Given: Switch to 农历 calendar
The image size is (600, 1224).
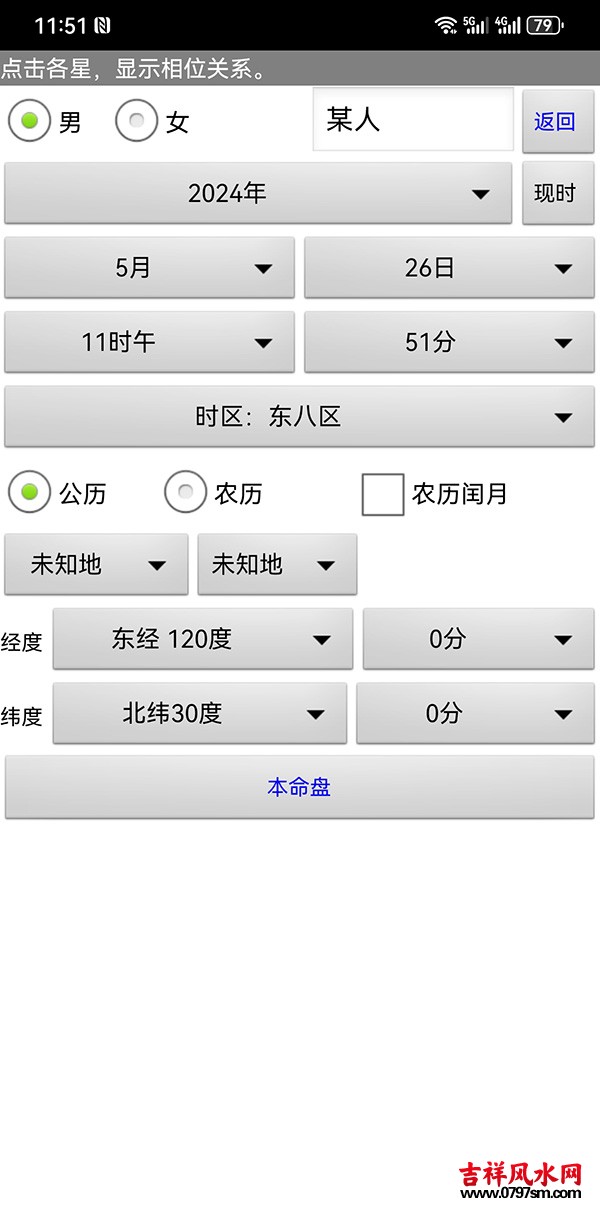Looking at the screenshot, I should click(x=214, y=493).
